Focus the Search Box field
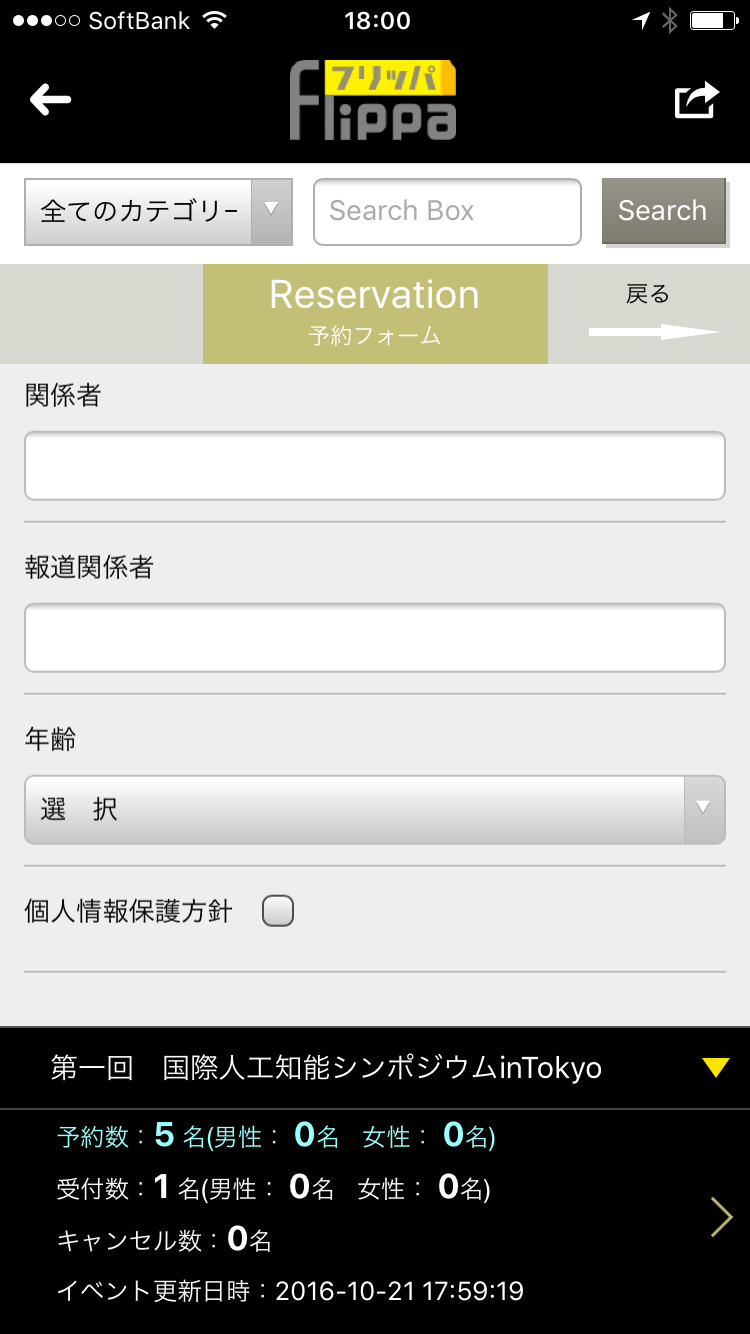 (x=447, y=212)
